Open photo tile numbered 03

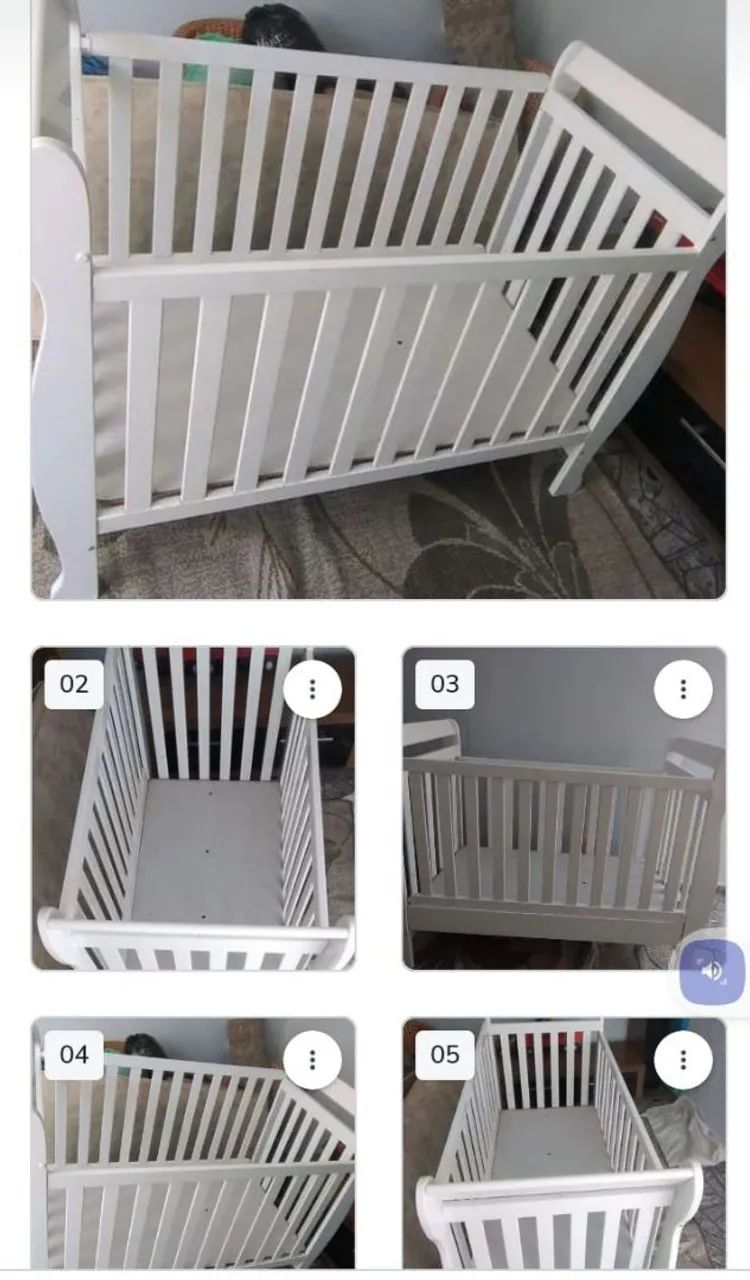(x=564, y=808)
